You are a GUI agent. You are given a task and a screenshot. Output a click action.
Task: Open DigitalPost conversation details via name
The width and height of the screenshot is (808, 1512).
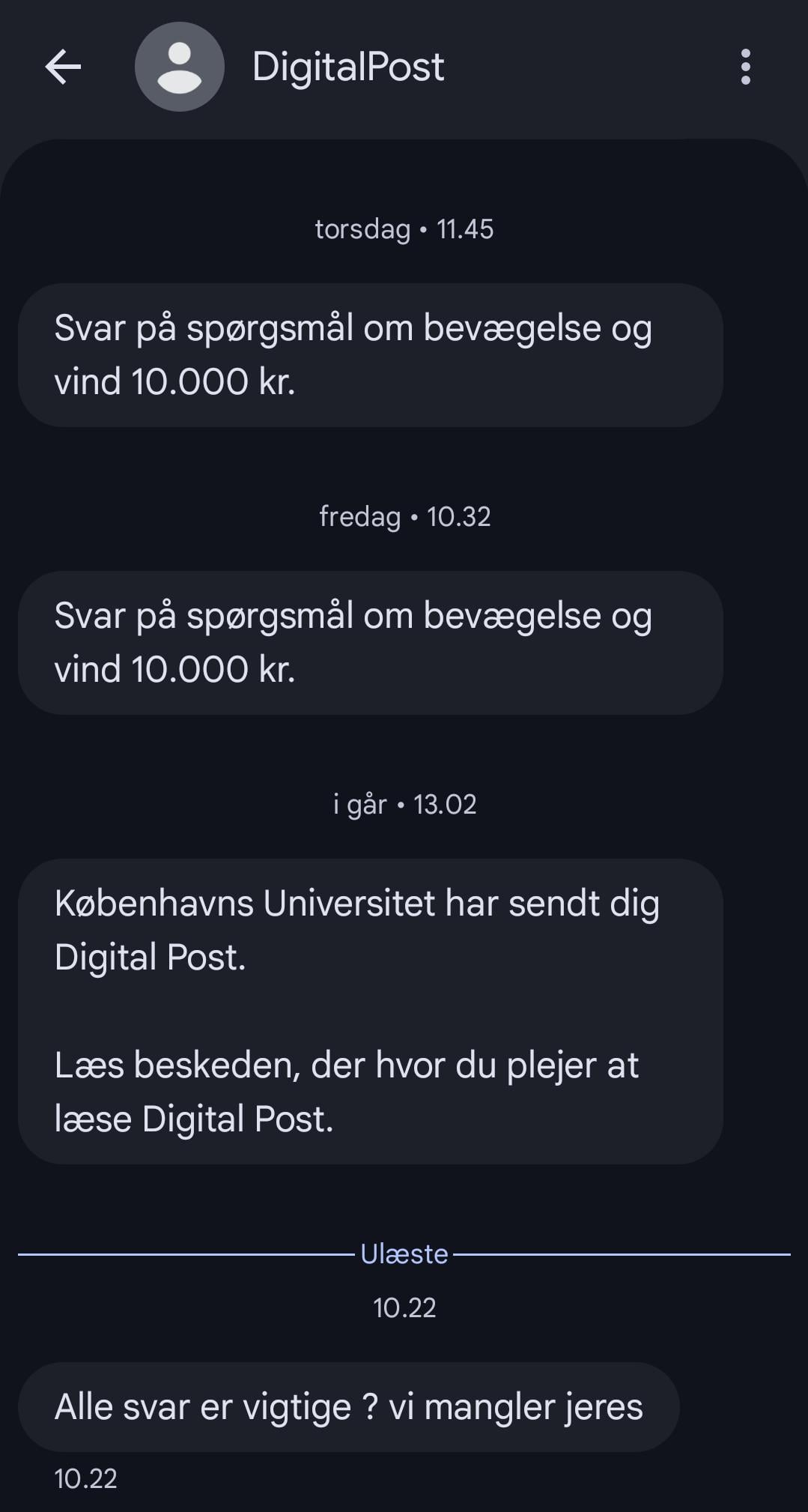tap(348, 67)
